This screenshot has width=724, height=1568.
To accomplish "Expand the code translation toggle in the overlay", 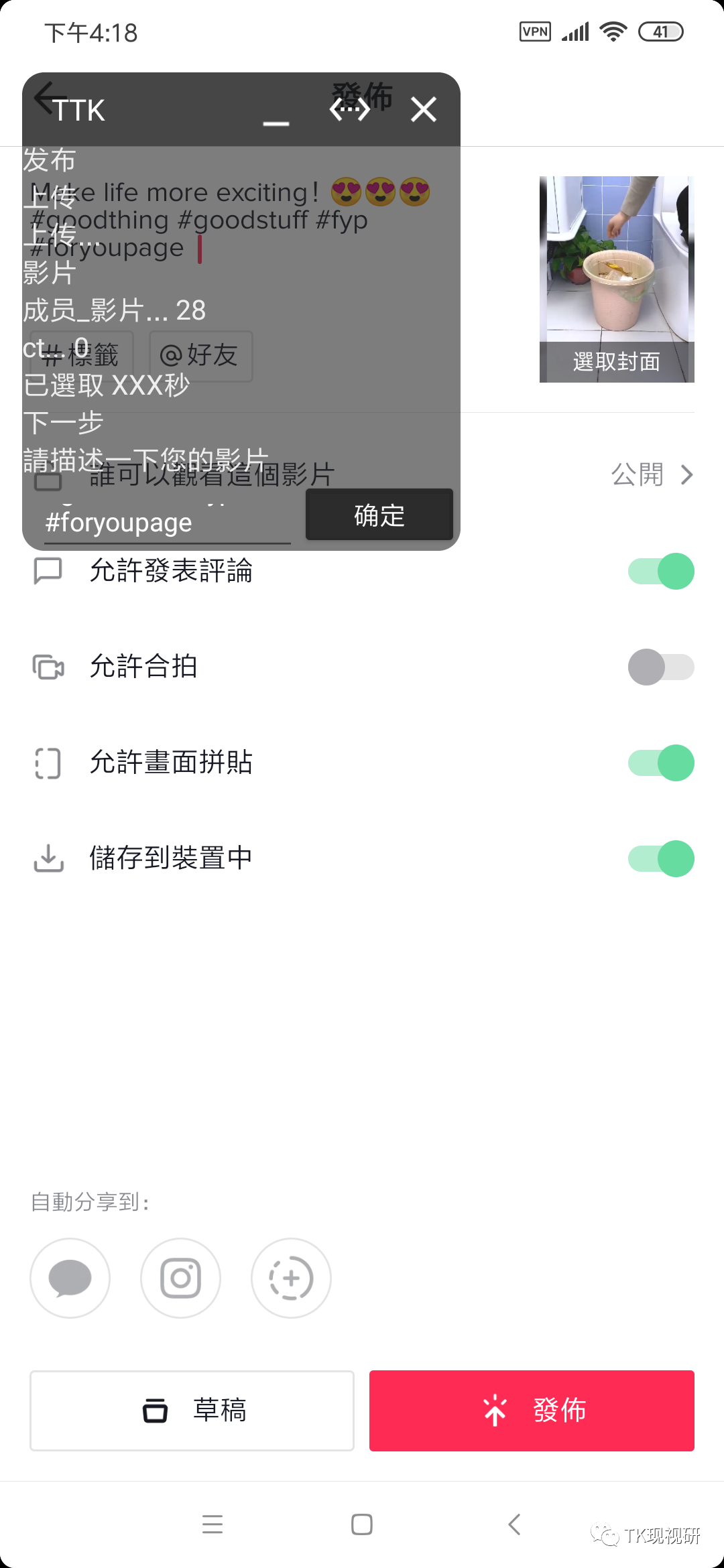I will tap(349, 111).
